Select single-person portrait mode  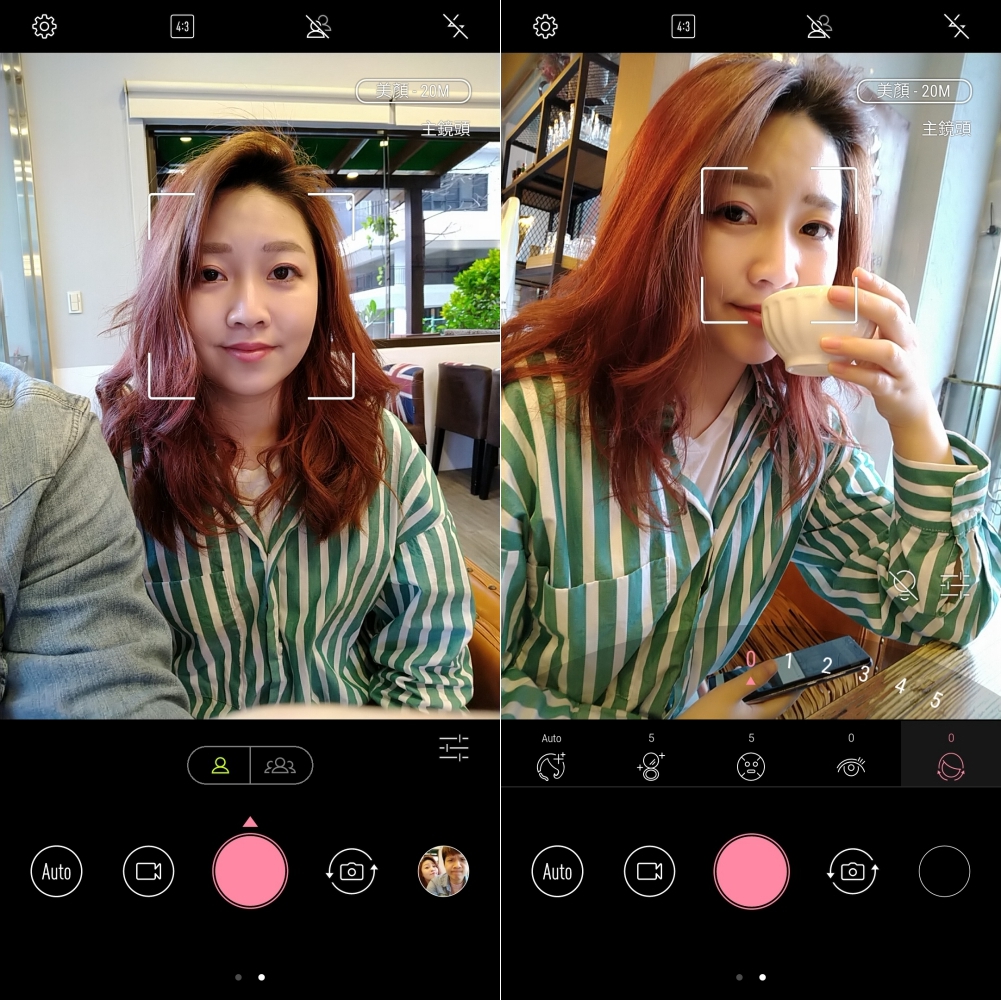(x=220, y=766)
